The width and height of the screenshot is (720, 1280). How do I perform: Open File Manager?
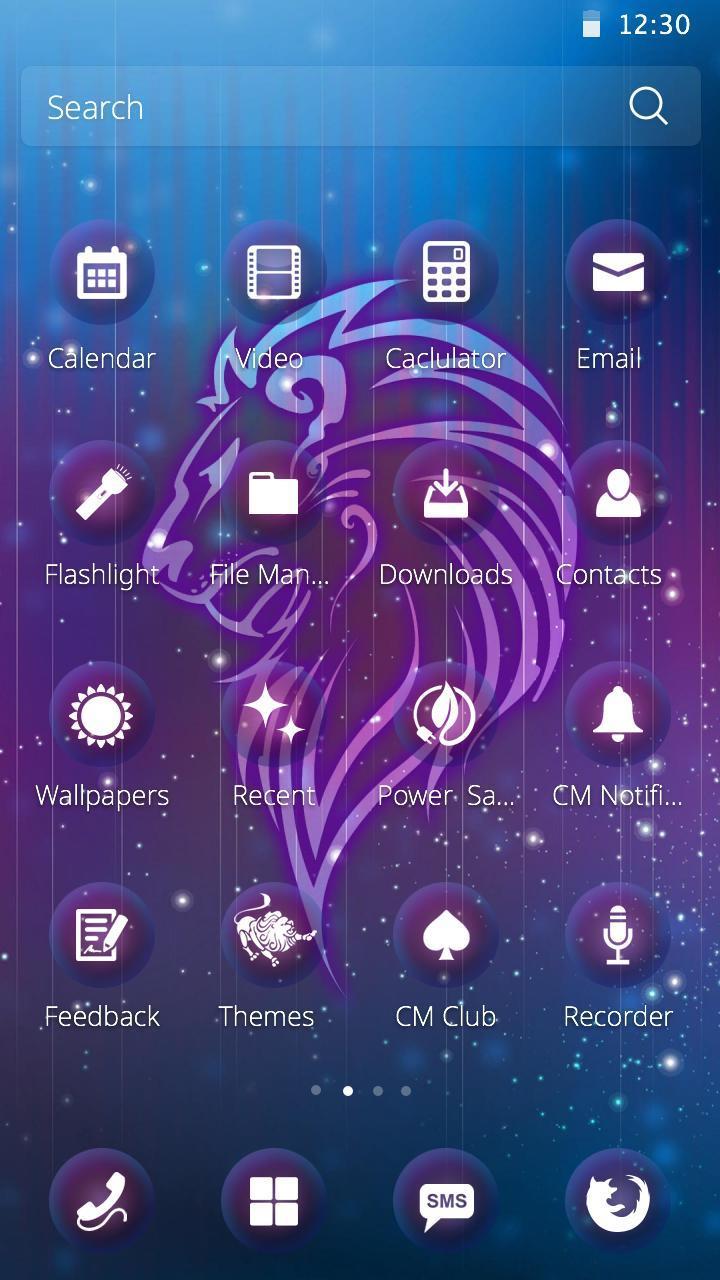273,493
